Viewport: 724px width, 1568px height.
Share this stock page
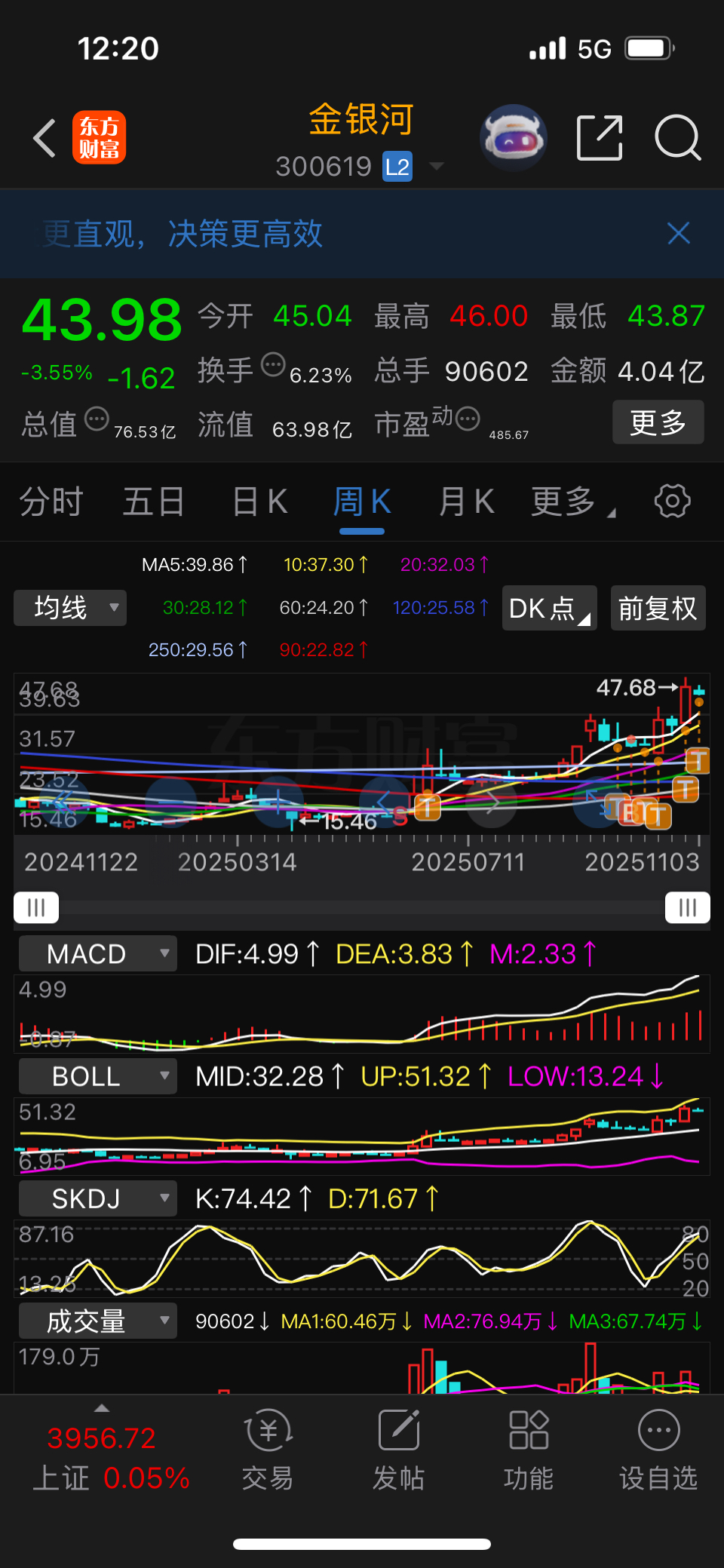(600, 138)
